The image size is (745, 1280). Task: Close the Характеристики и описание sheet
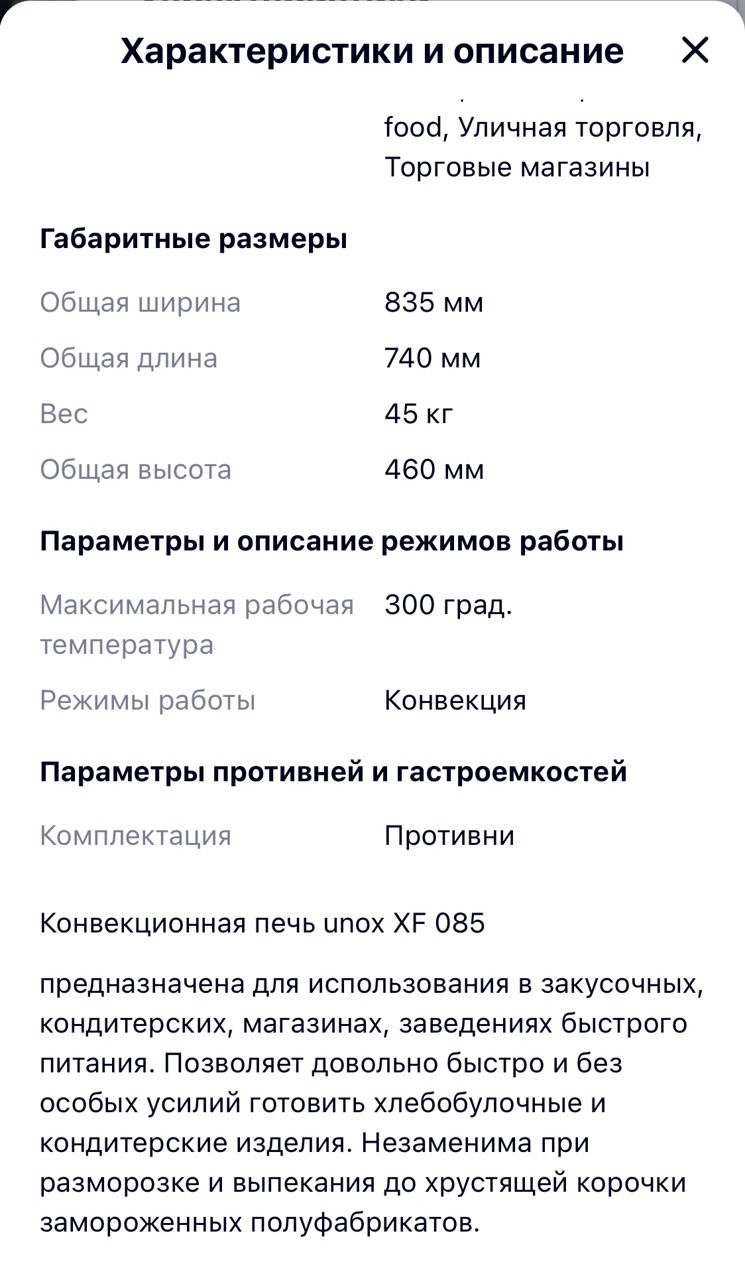(695, 50)
